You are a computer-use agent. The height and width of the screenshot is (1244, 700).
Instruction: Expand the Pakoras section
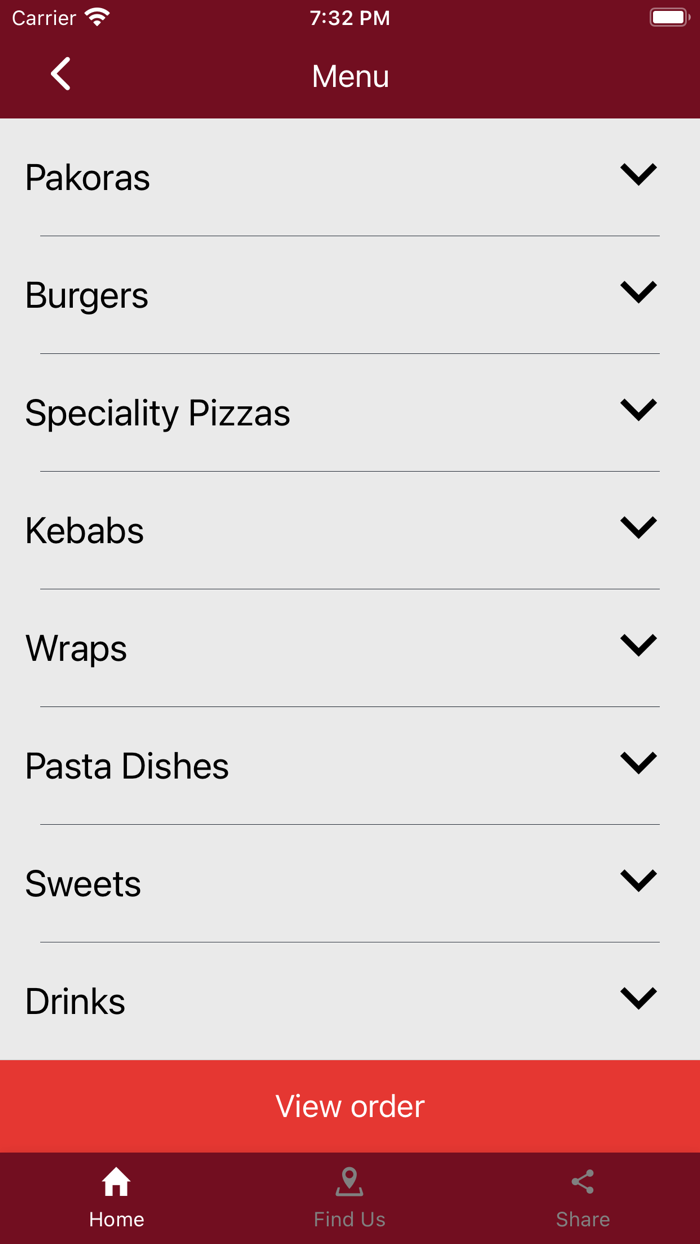click(x=638, y=175)
